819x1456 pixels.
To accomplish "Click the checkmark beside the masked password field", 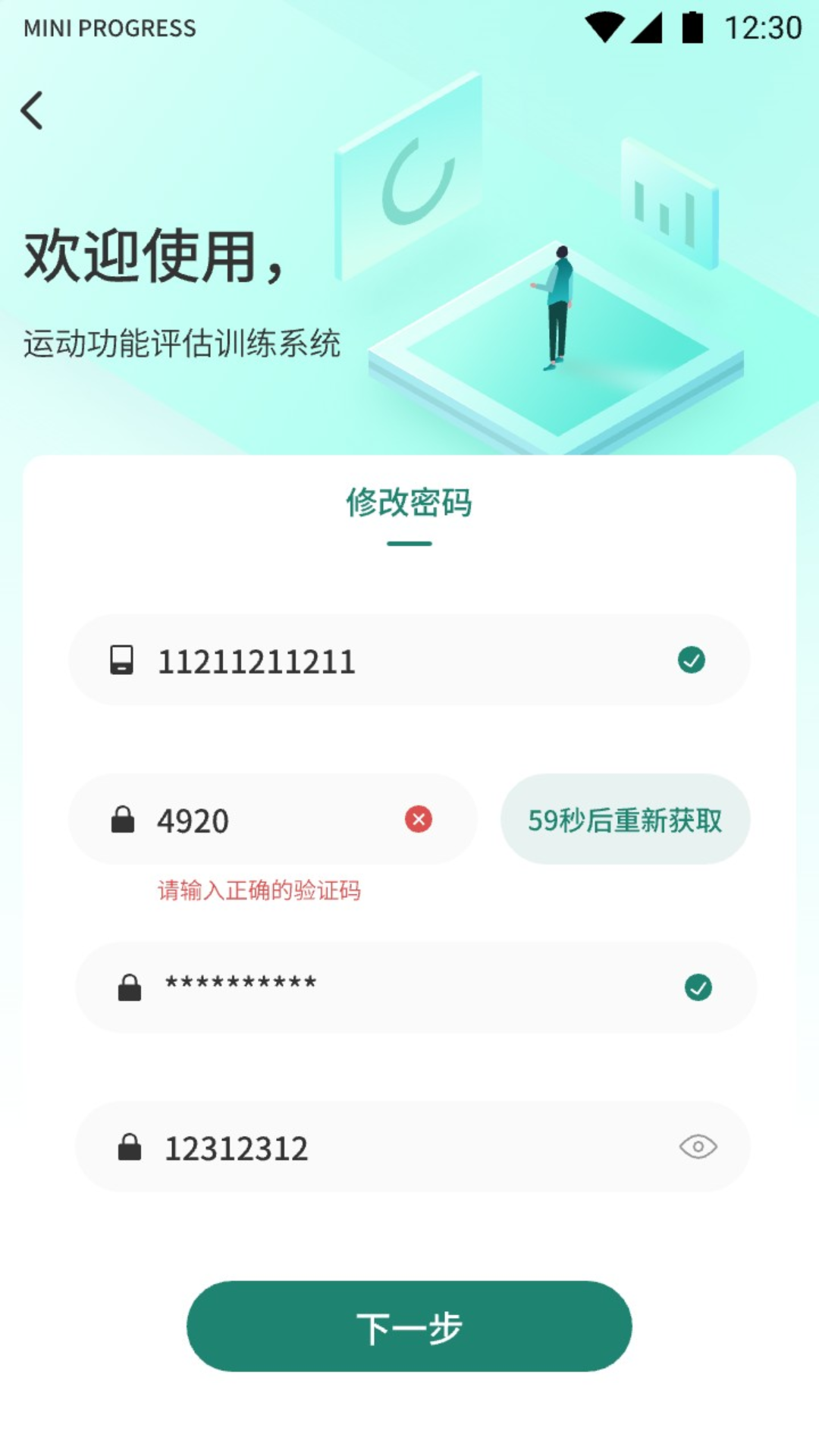I will tap(698, 987).
